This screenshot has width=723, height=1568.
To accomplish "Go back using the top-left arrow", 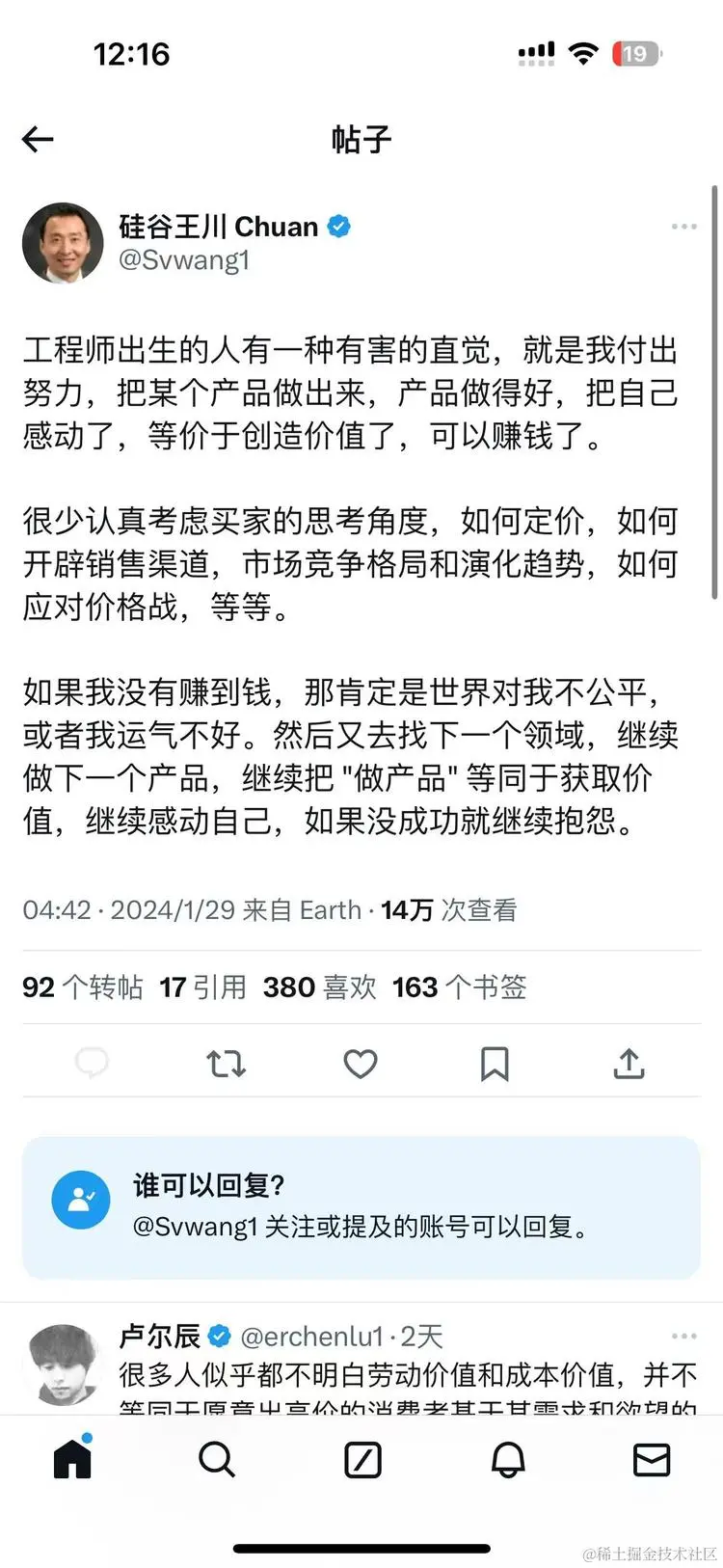I will pyautogui.click(x=38, y=140).
